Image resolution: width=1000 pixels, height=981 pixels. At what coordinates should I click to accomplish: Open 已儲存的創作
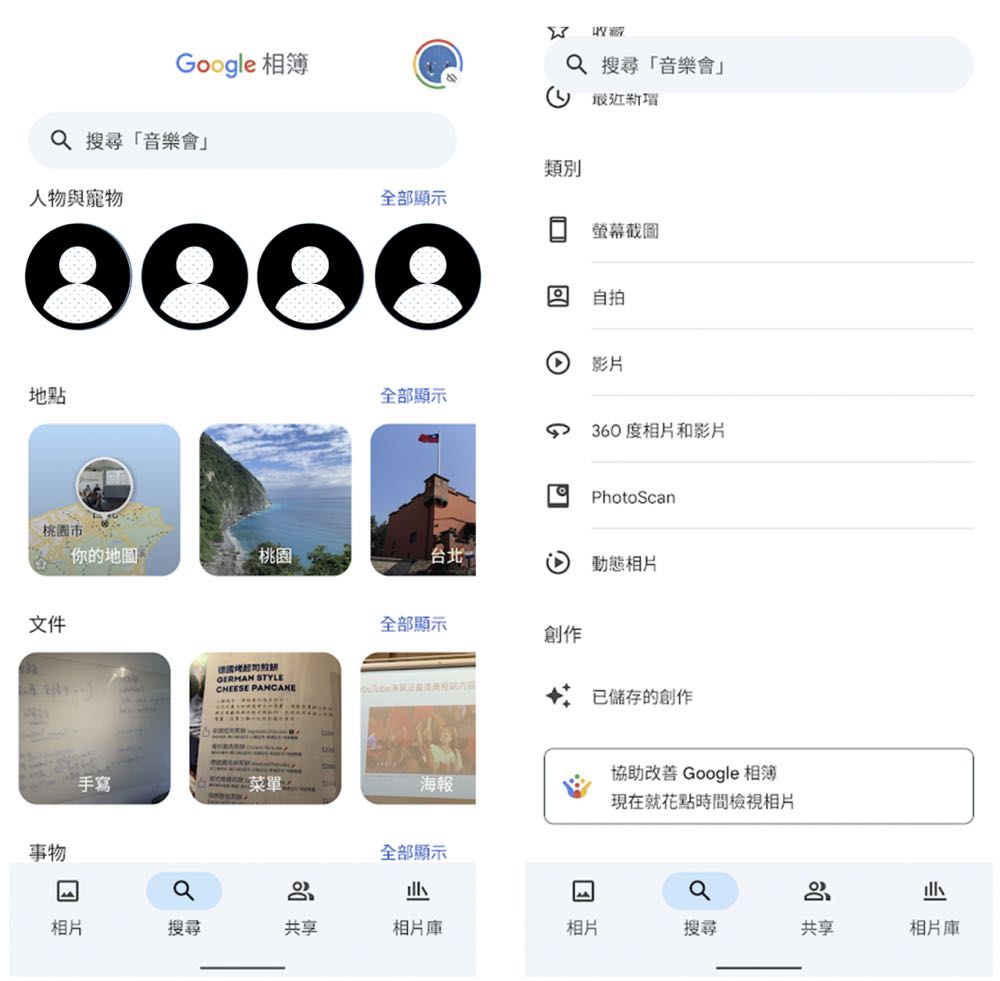[641, 697]
